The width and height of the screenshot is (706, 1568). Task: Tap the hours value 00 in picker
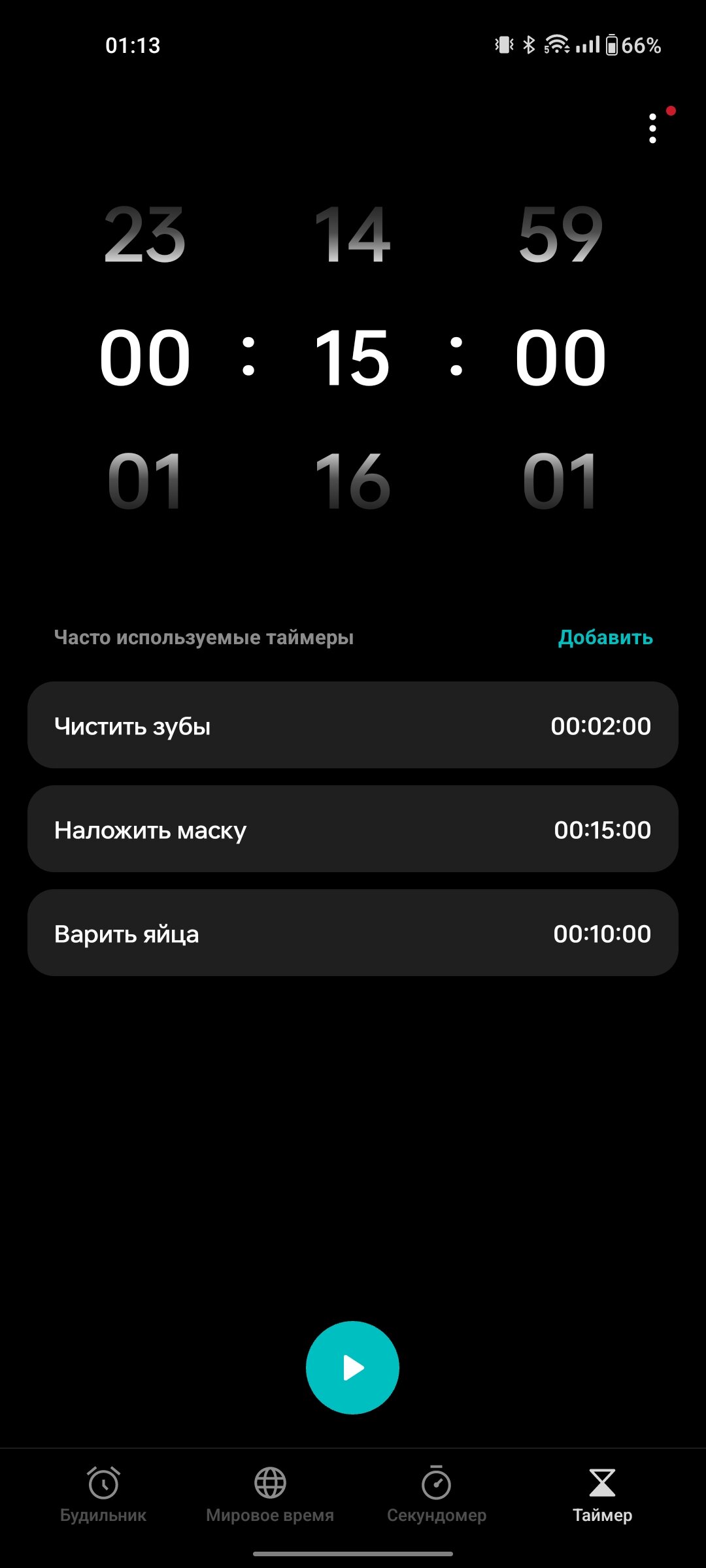coord(144,357)
